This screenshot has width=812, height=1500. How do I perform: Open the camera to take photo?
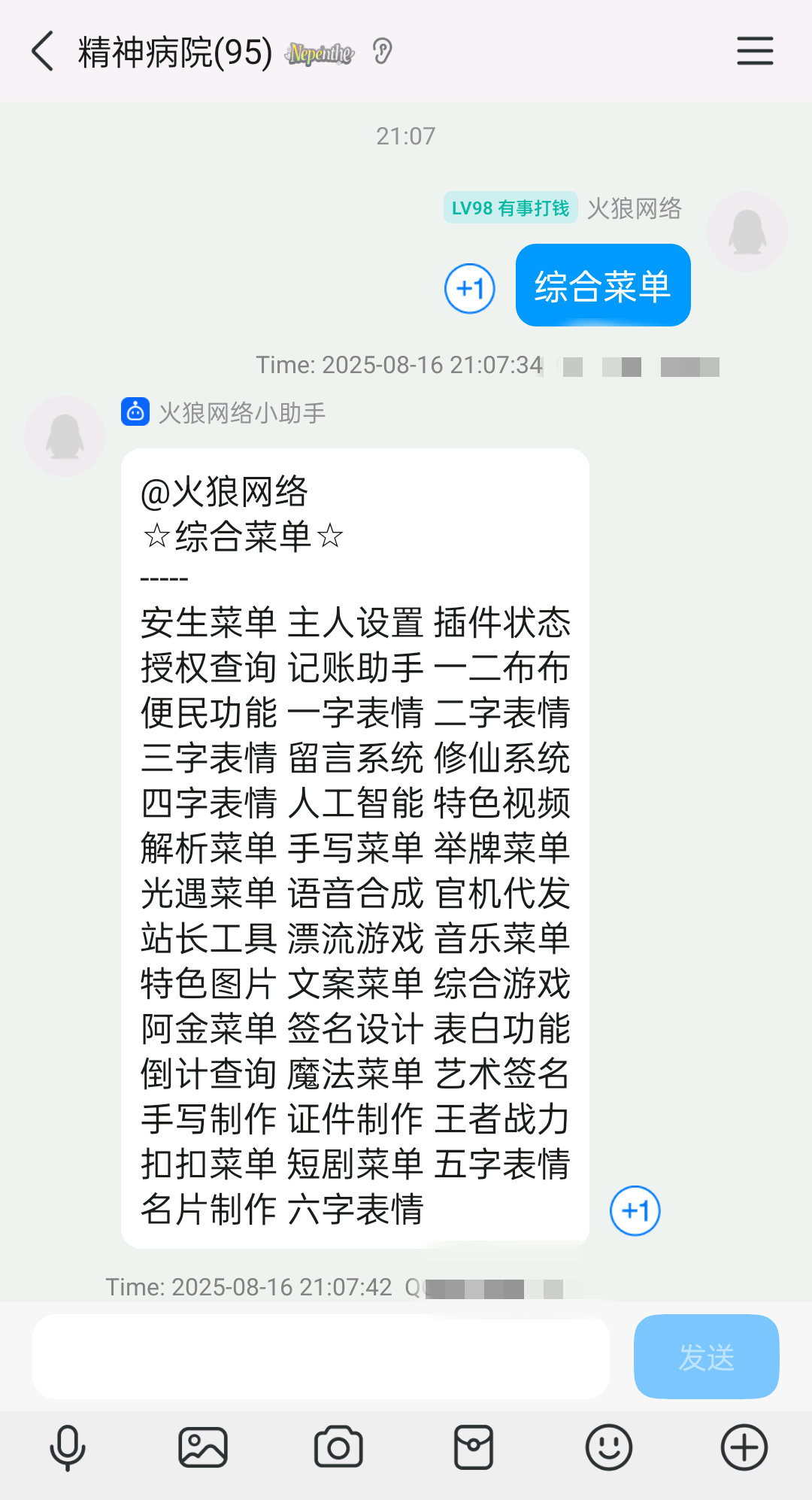tap(338, 1447)
